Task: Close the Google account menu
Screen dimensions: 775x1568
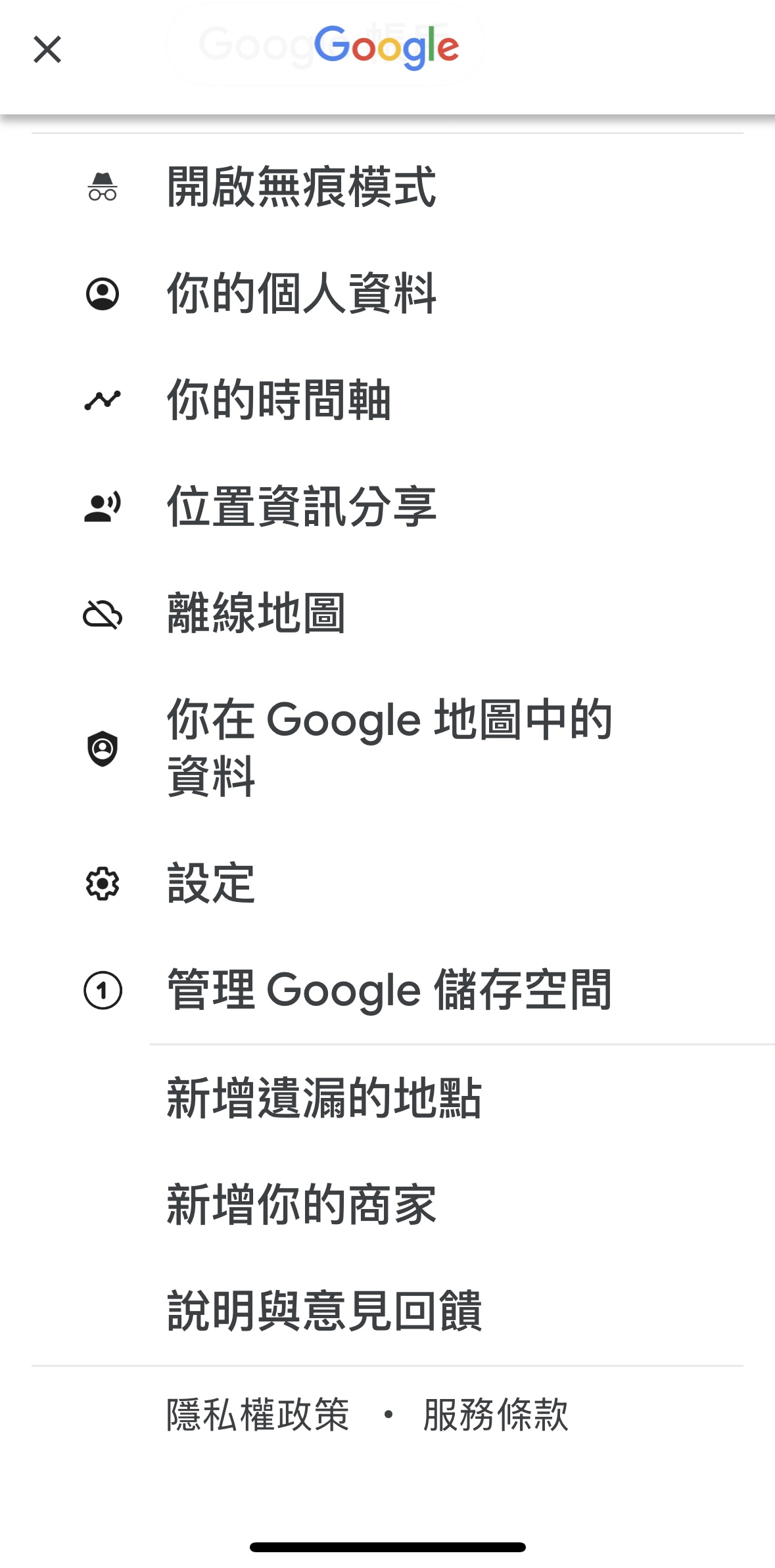Action: point(47,49)
